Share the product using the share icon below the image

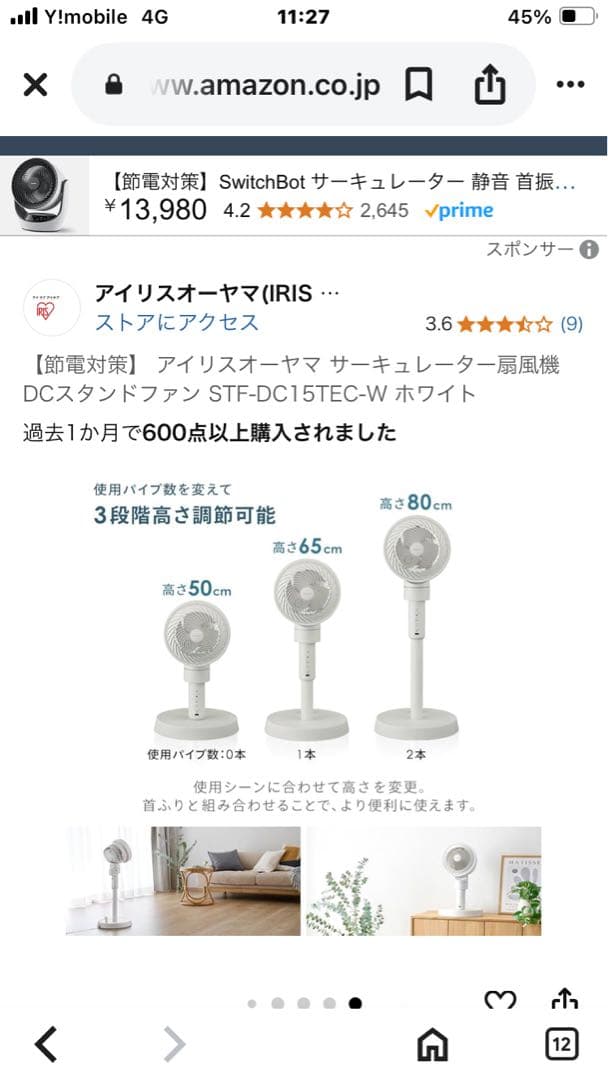pos(565,1000)
